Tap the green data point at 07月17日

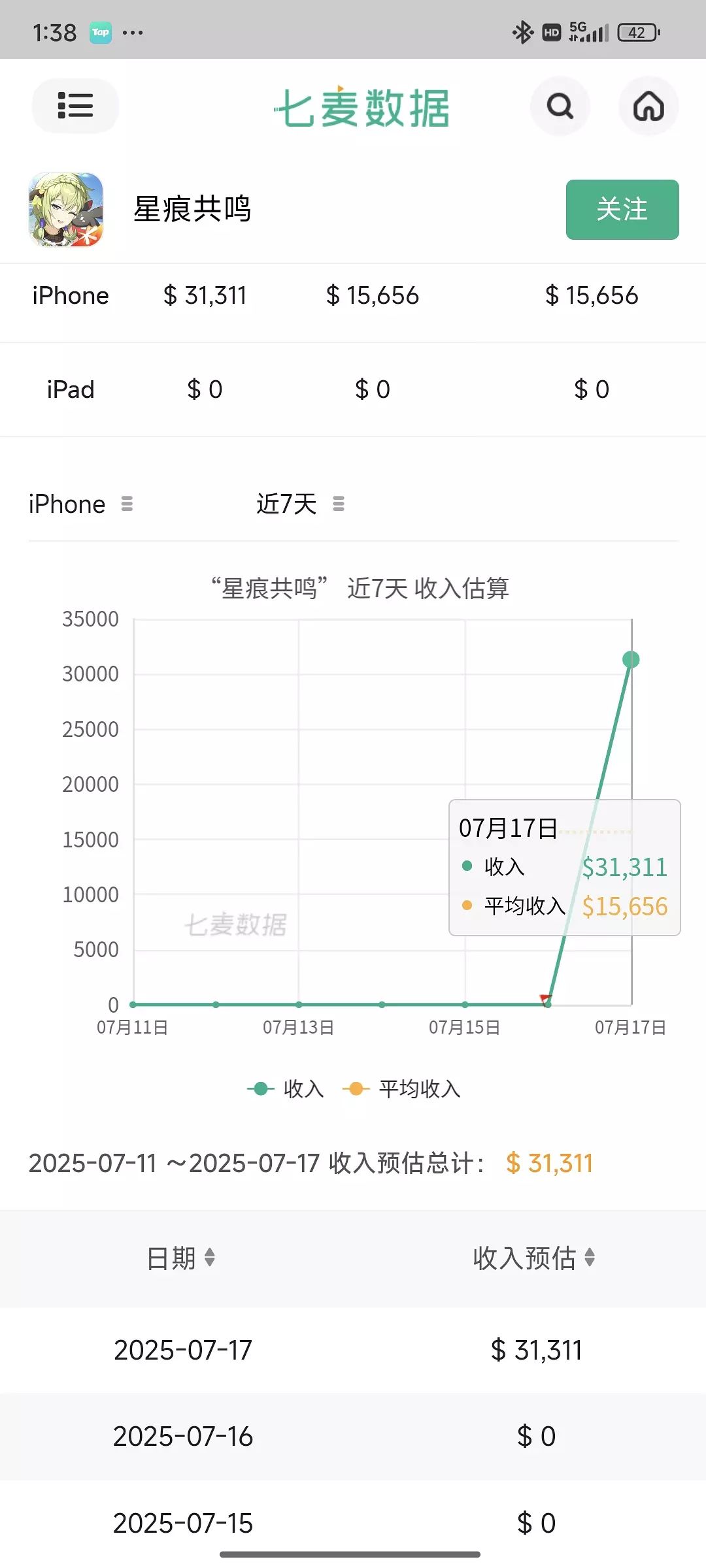630,660
